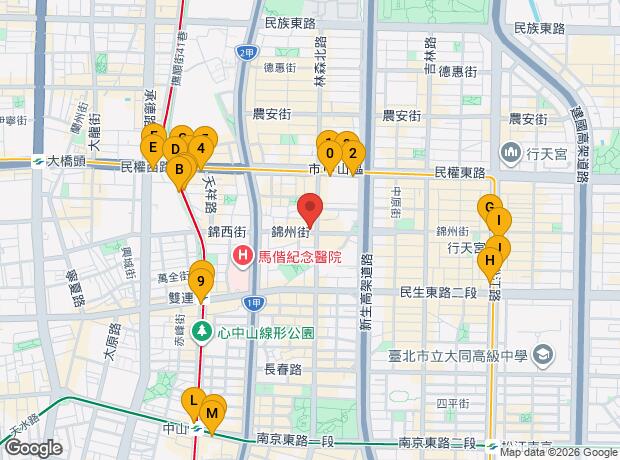Open the orange marker labeled M
Image resolution: width=620 pixels, height=460 pixels.
[212, 412]
